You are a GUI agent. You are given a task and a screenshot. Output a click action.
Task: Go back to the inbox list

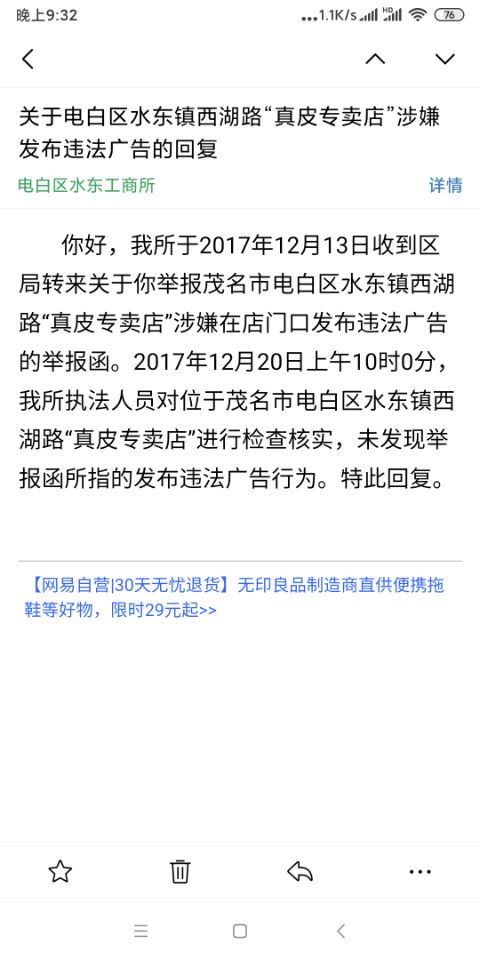coord(28,59)
